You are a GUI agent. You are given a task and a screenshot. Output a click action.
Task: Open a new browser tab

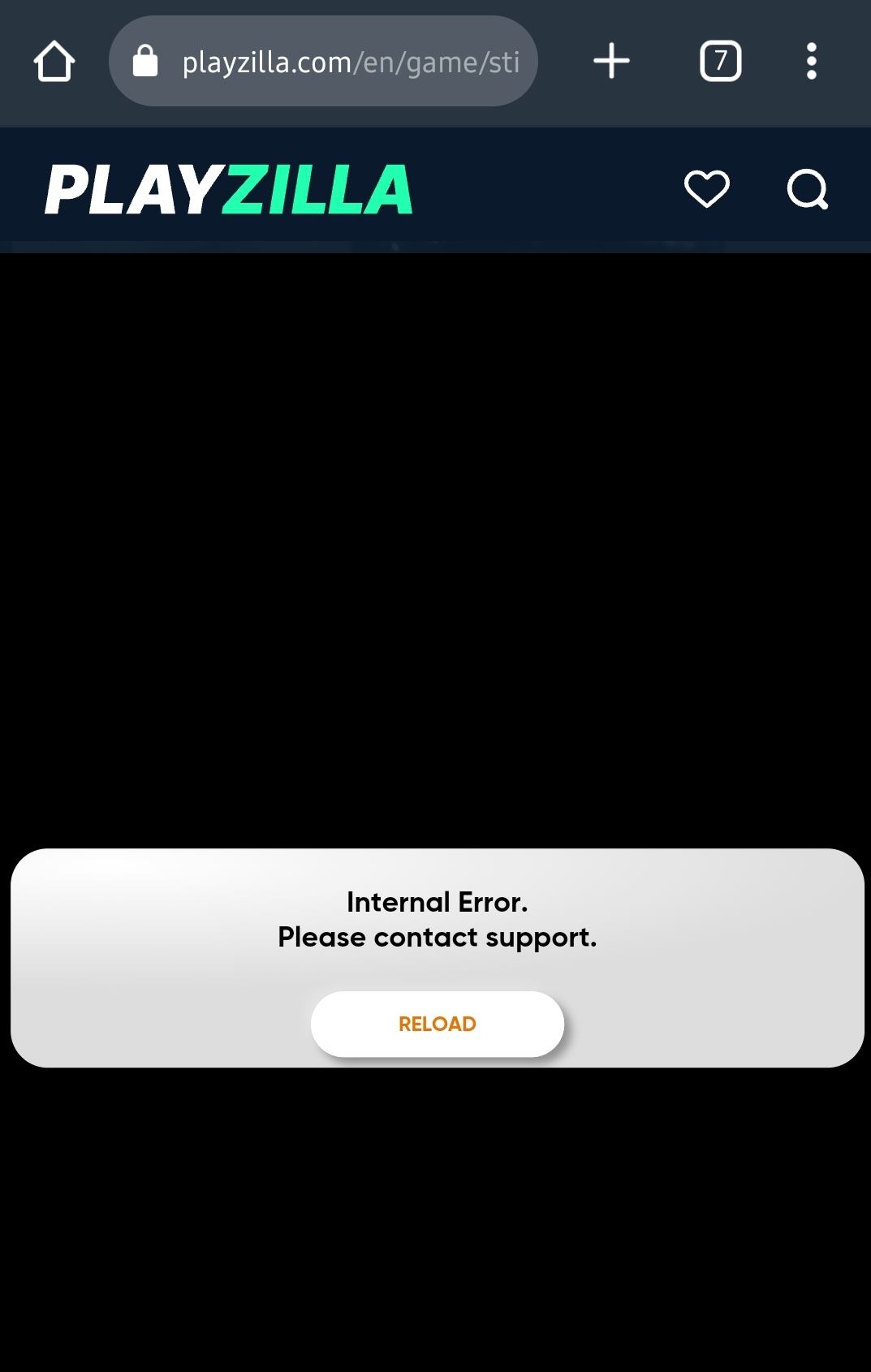point(611,62)
